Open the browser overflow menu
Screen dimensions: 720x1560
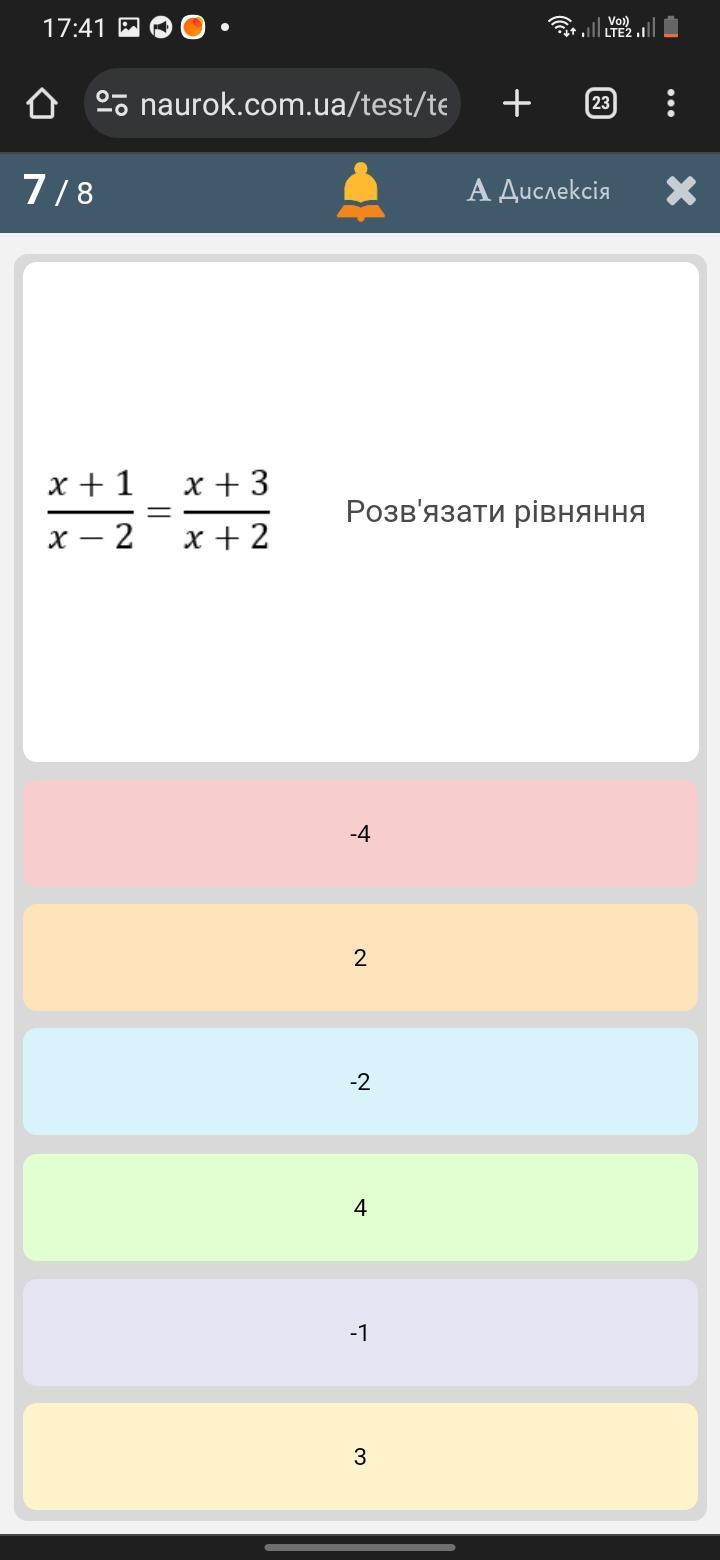click(670, 103)
